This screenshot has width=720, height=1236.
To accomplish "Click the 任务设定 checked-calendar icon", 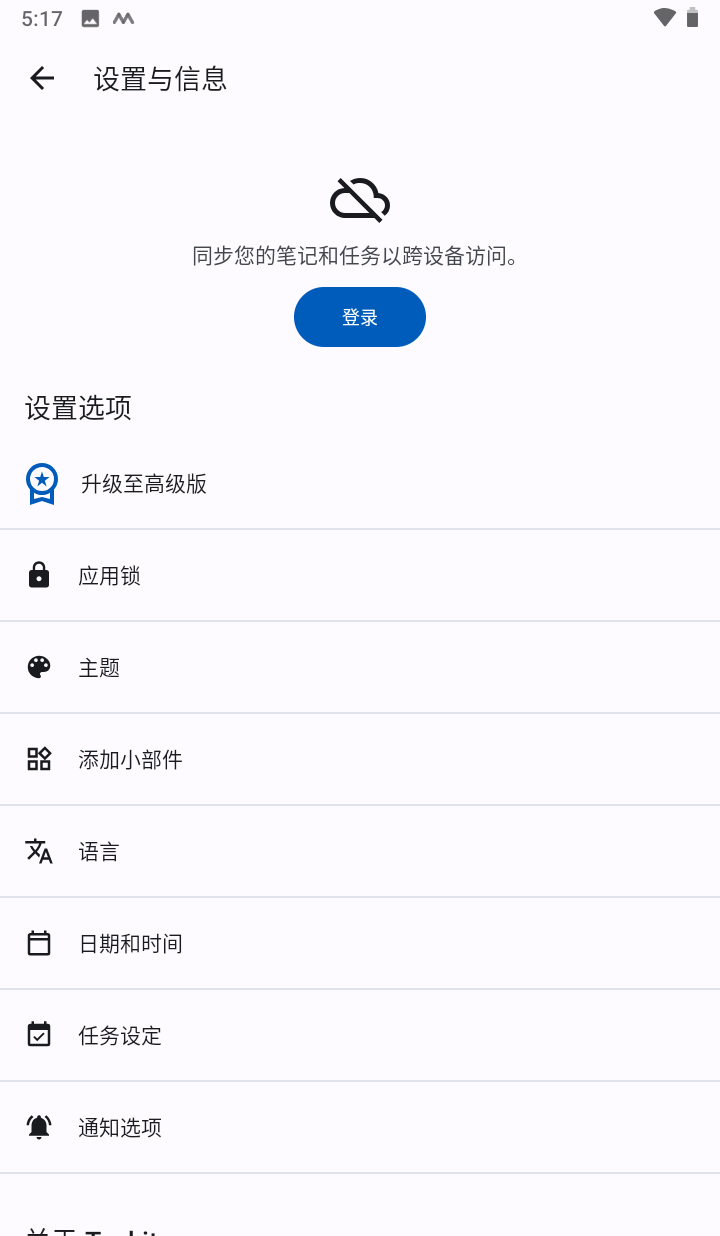I will [38, 1035].
